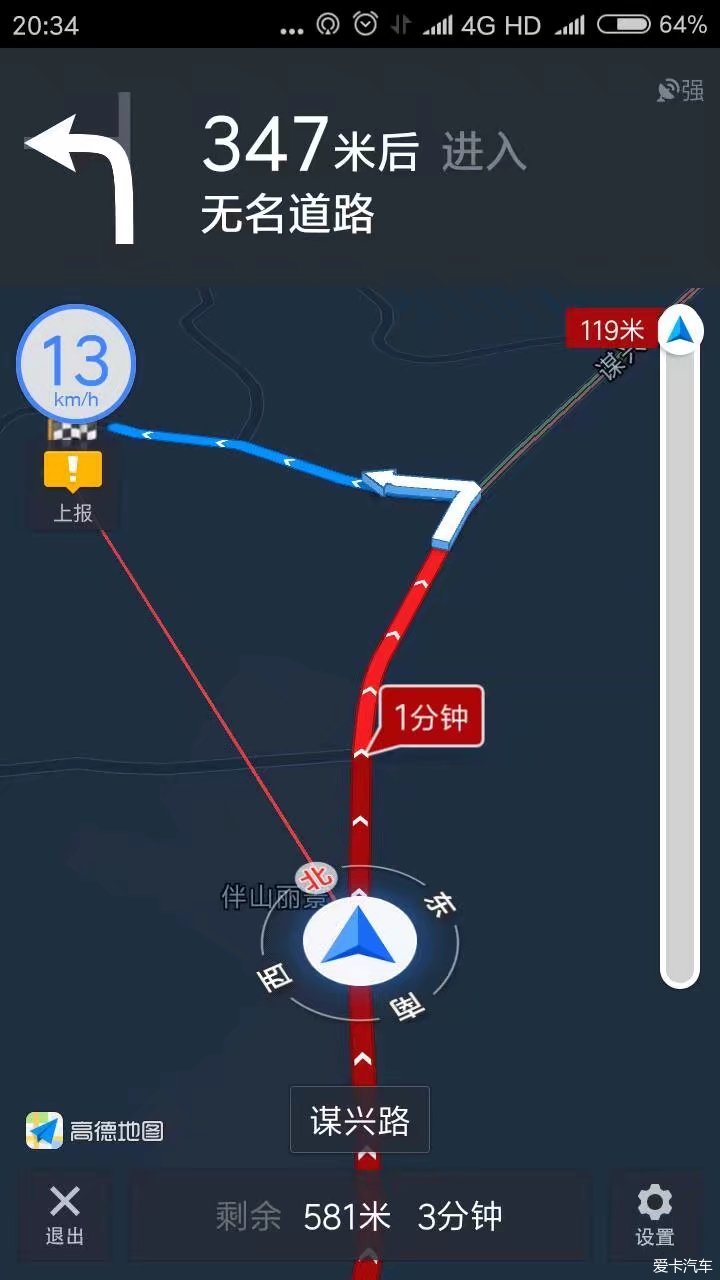Open 设置 navigation settings

coord(654,1216)
